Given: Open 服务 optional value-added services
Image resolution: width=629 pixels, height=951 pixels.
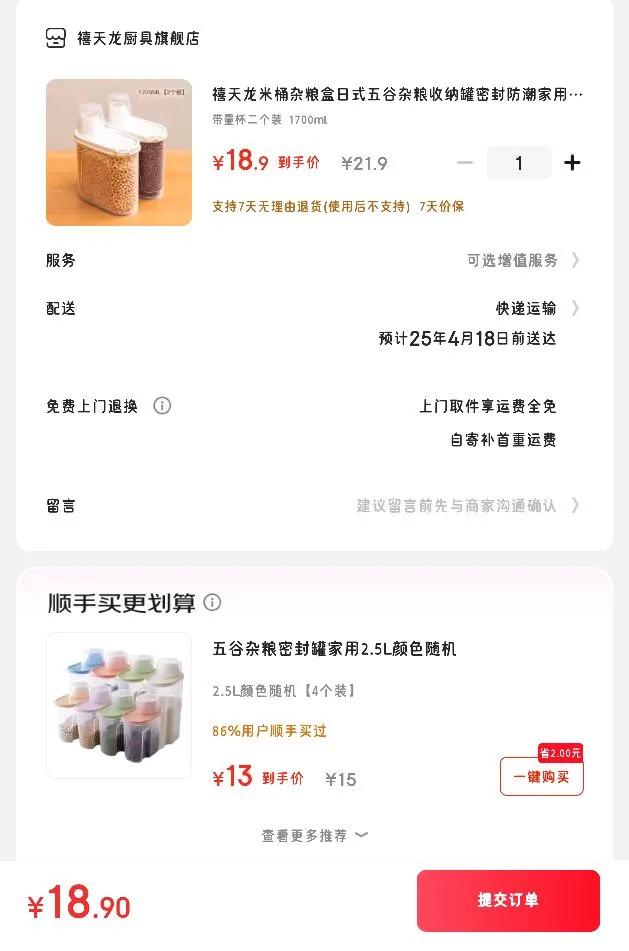Looking at the screenshot, I should [x=522, y=260].
